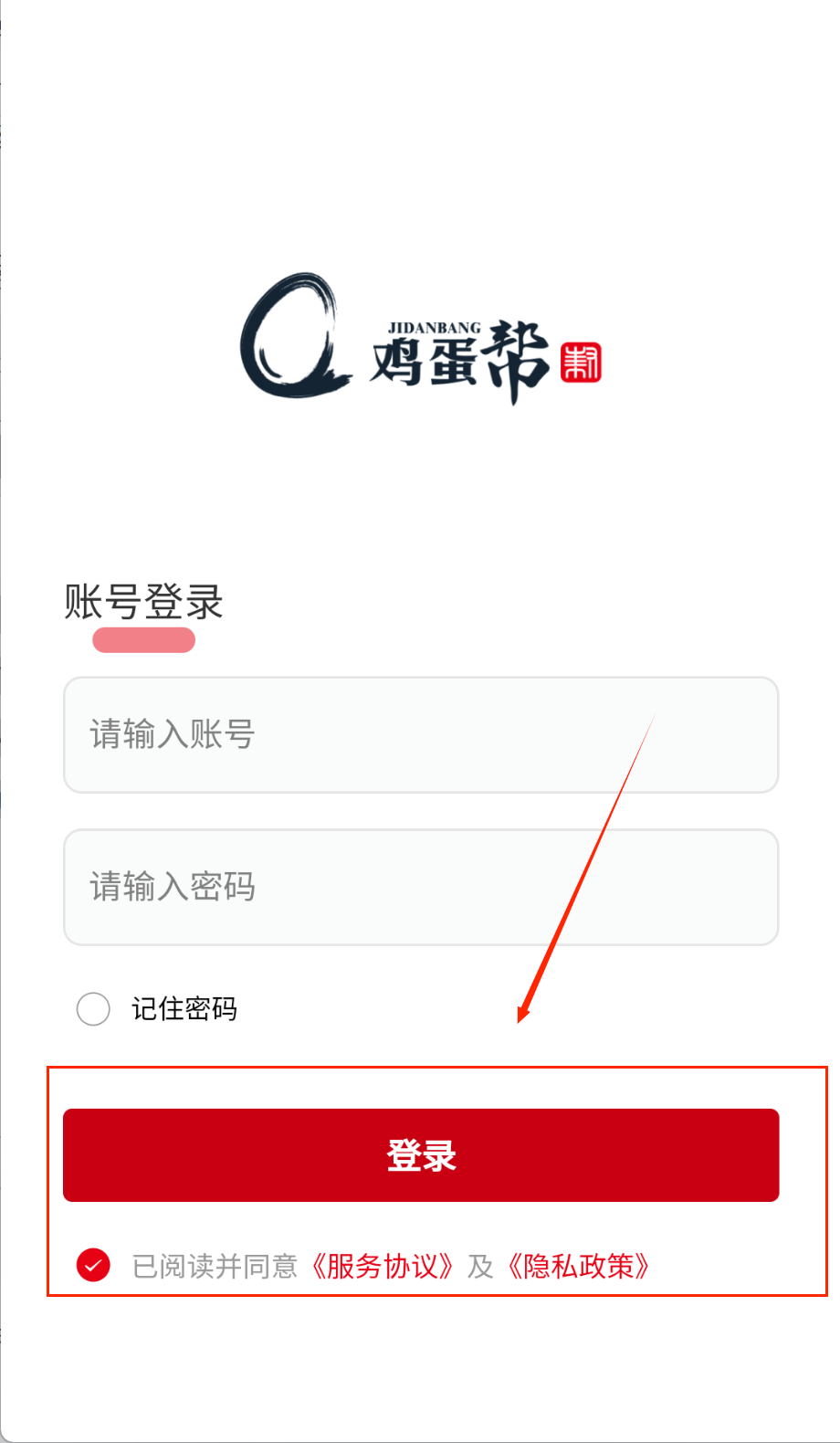
Task: Uncheck the agreement checkbox
Action: 93,1265
